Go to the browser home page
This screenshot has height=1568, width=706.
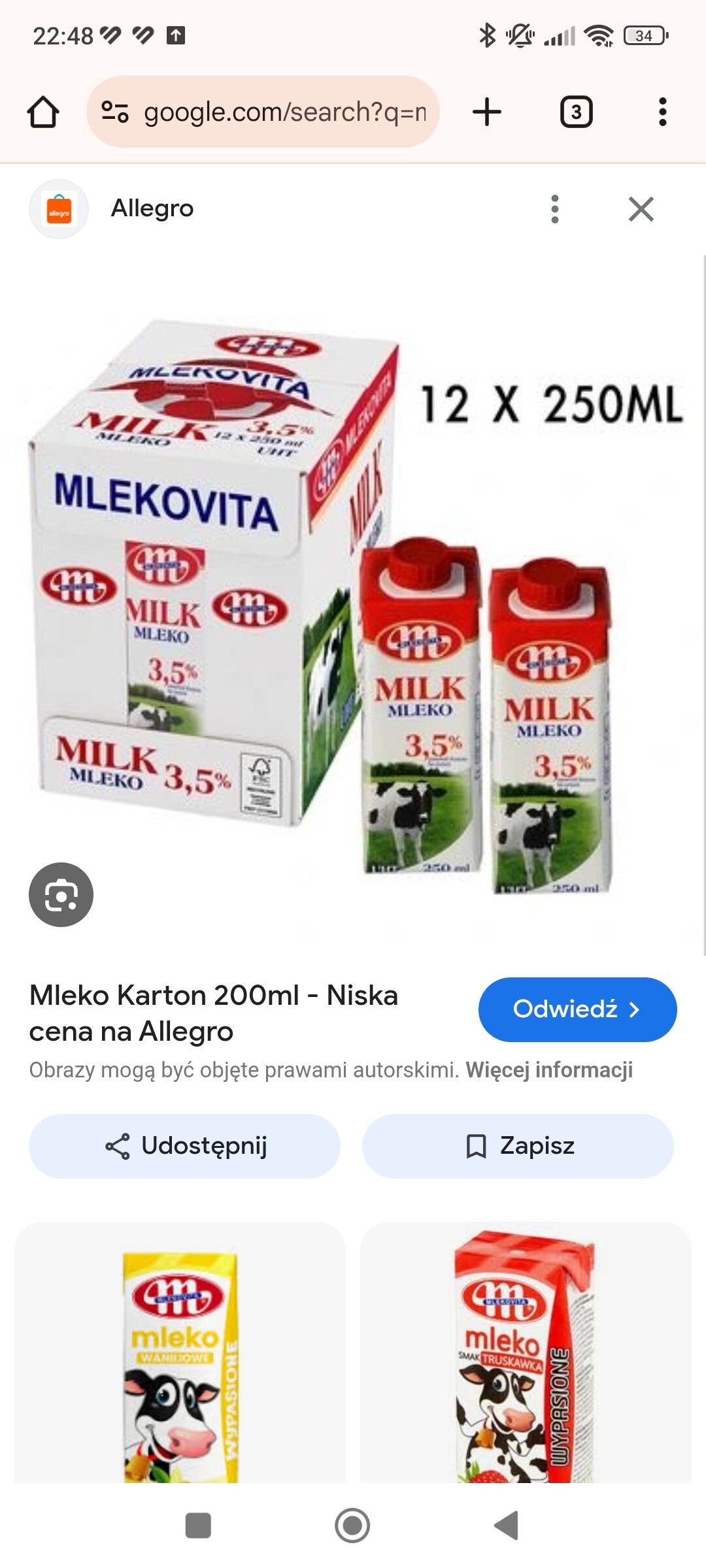pyautogui.click(x=43, y=112)
